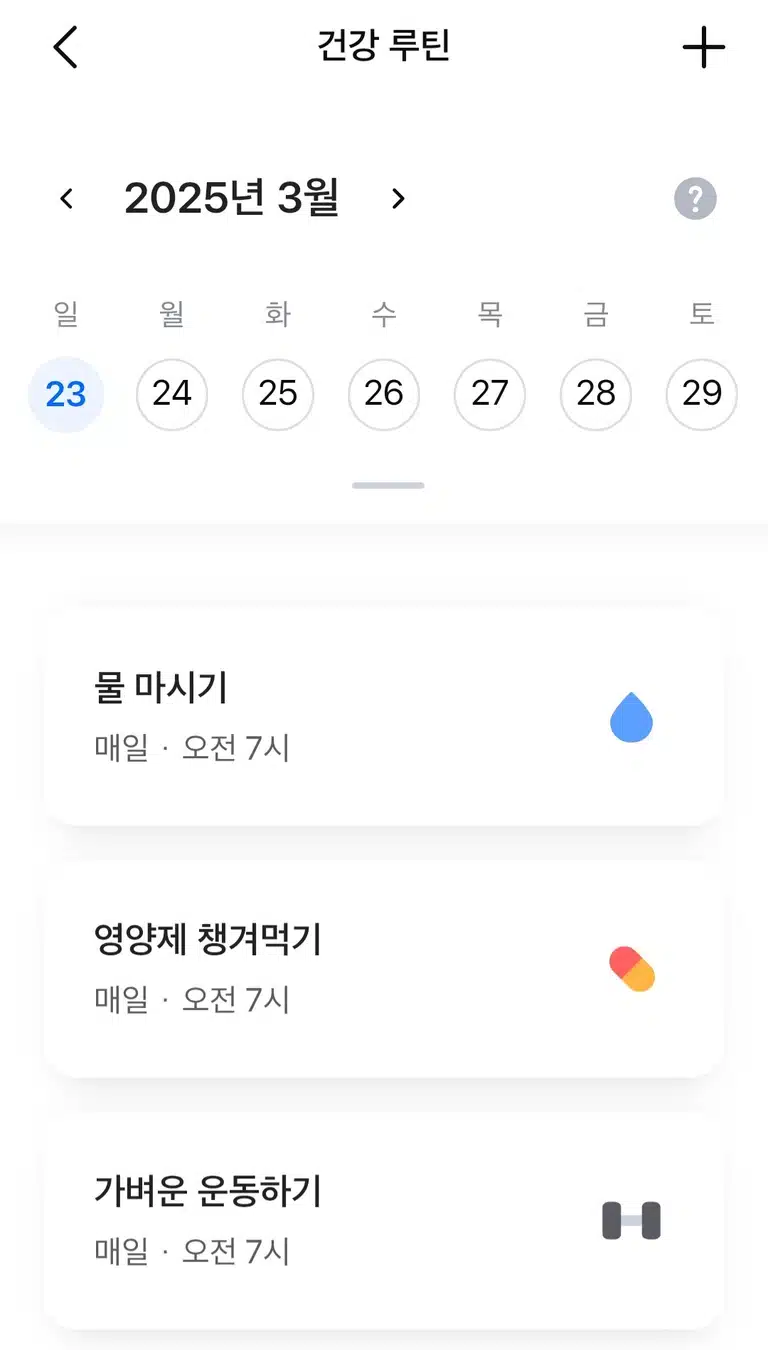Select date 26 (수)
768x1350 pixels.
click(x=384, y=395)
